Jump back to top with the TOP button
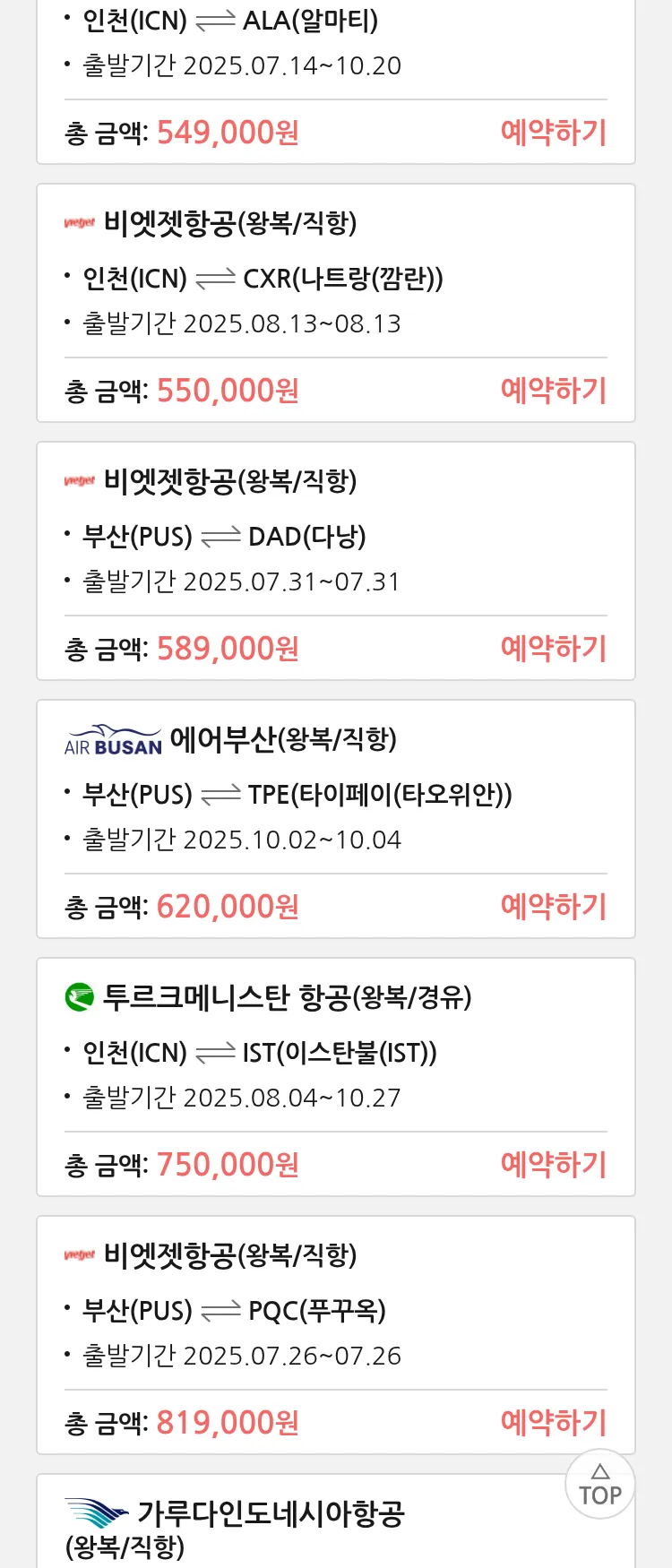 tap(599, 1485)
